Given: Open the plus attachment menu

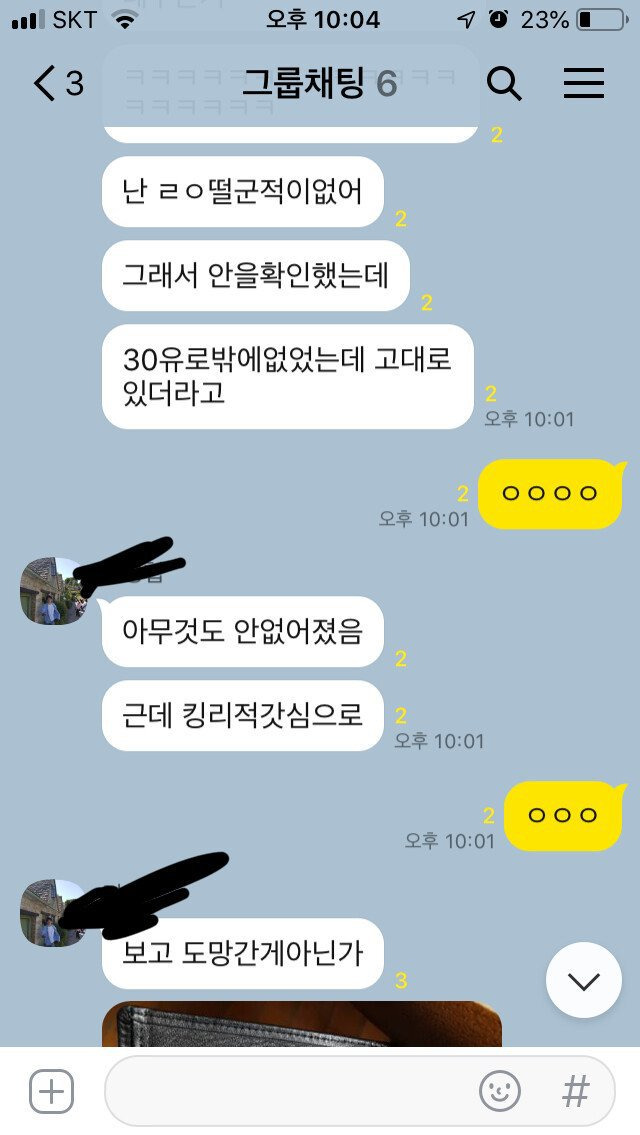Looking at the screenshot, I should click(51, 1091).
